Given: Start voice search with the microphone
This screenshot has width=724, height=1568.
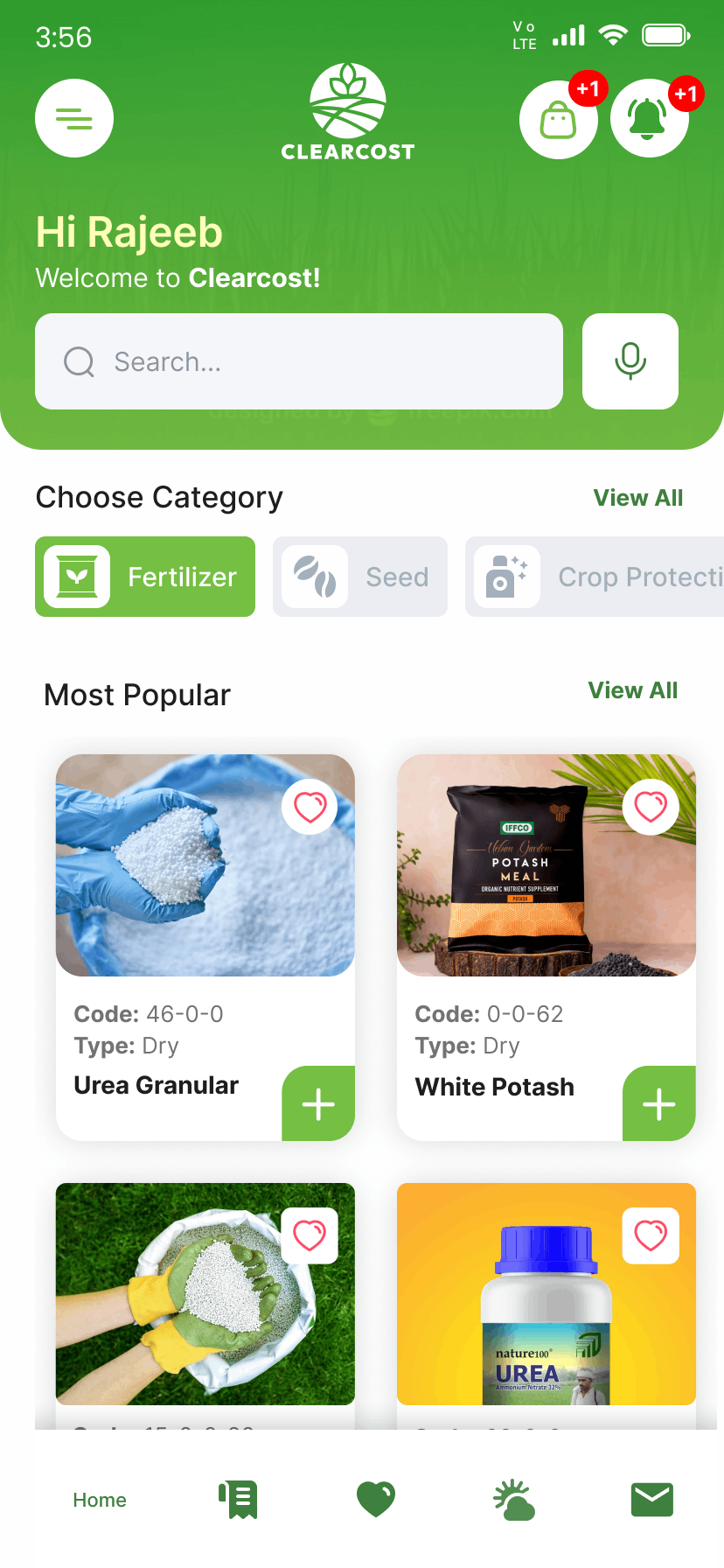Looking at the screenshot, I should click(x=630, y=361).
